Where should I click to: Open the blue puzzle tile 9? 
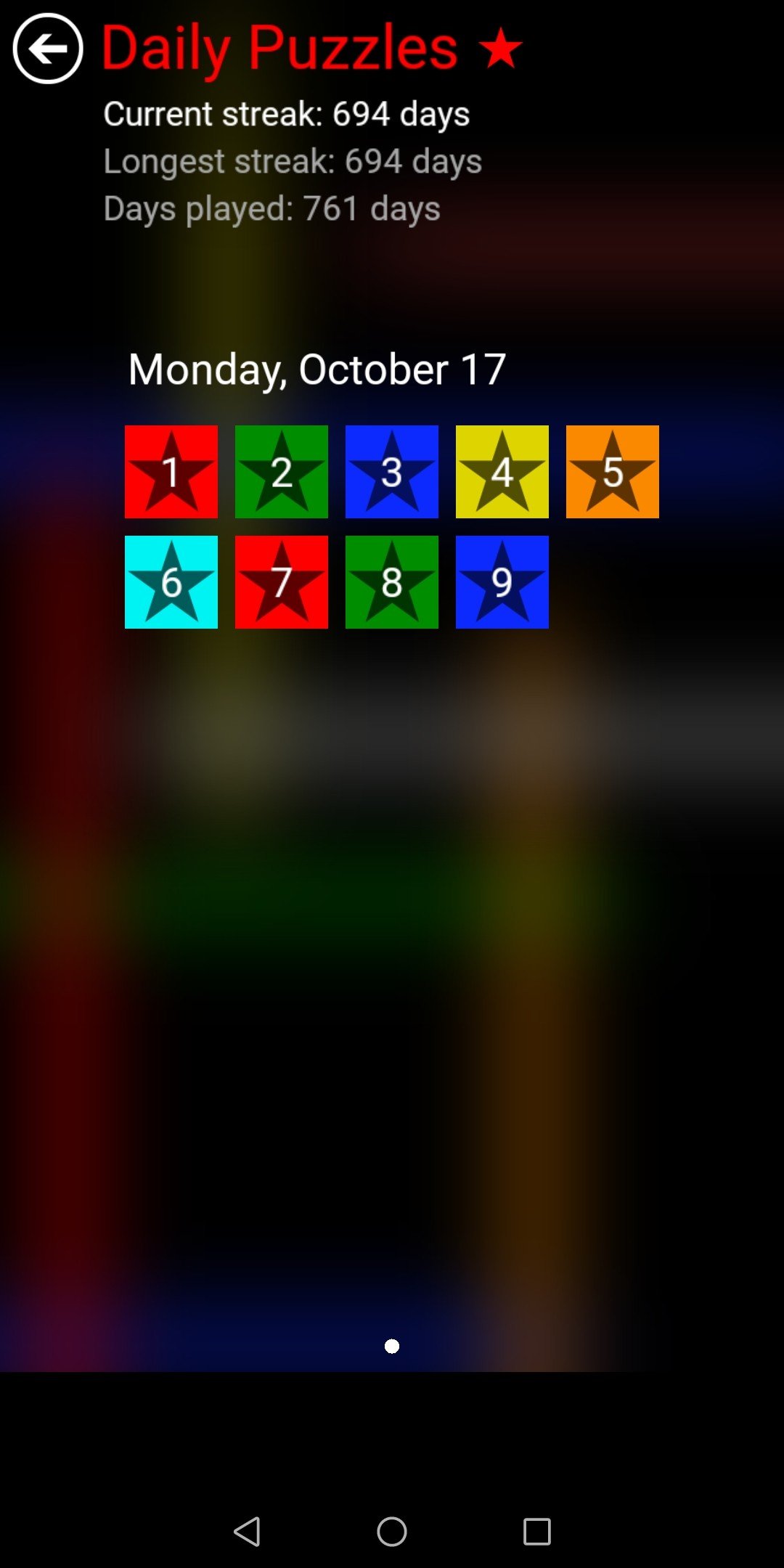[502, 582]
